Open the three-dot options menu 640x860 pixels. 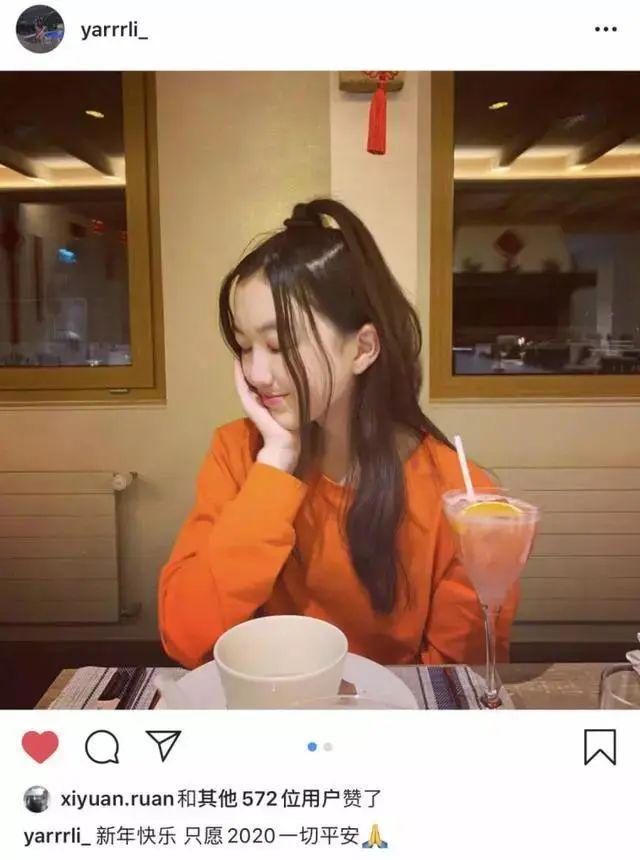click(605, 29)
